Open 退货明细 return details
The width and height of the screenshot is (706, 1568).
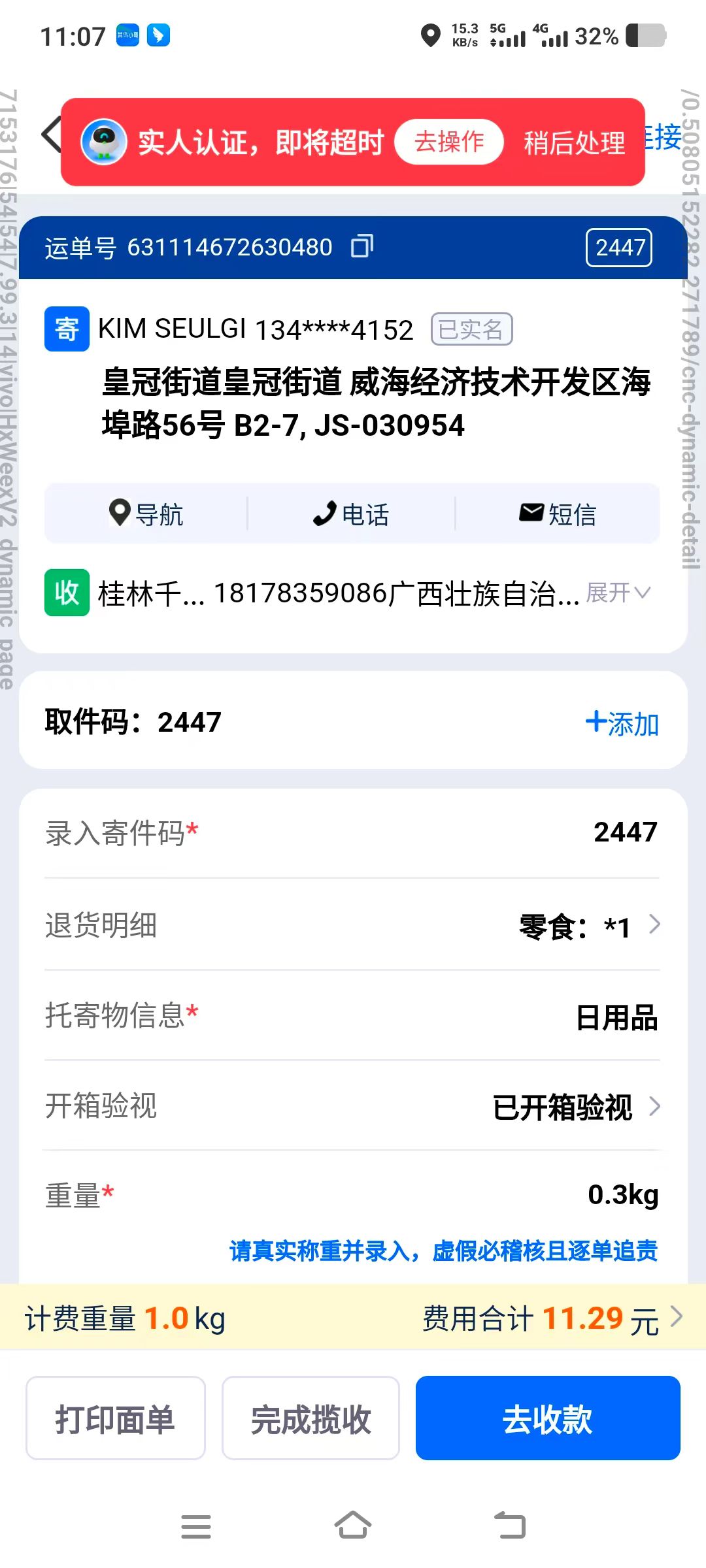588,926
